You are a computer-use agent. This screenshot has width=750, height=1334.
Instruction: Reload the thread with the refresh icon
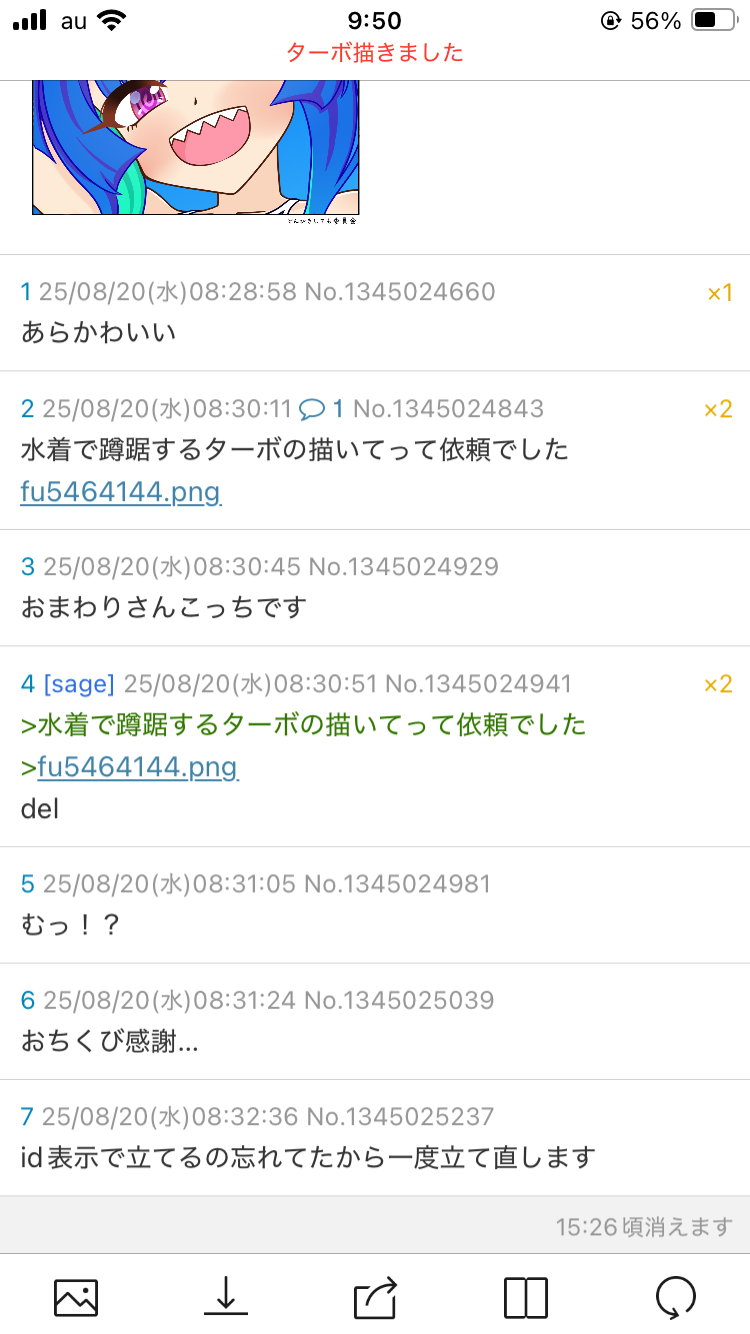(x=676, y=1297)
